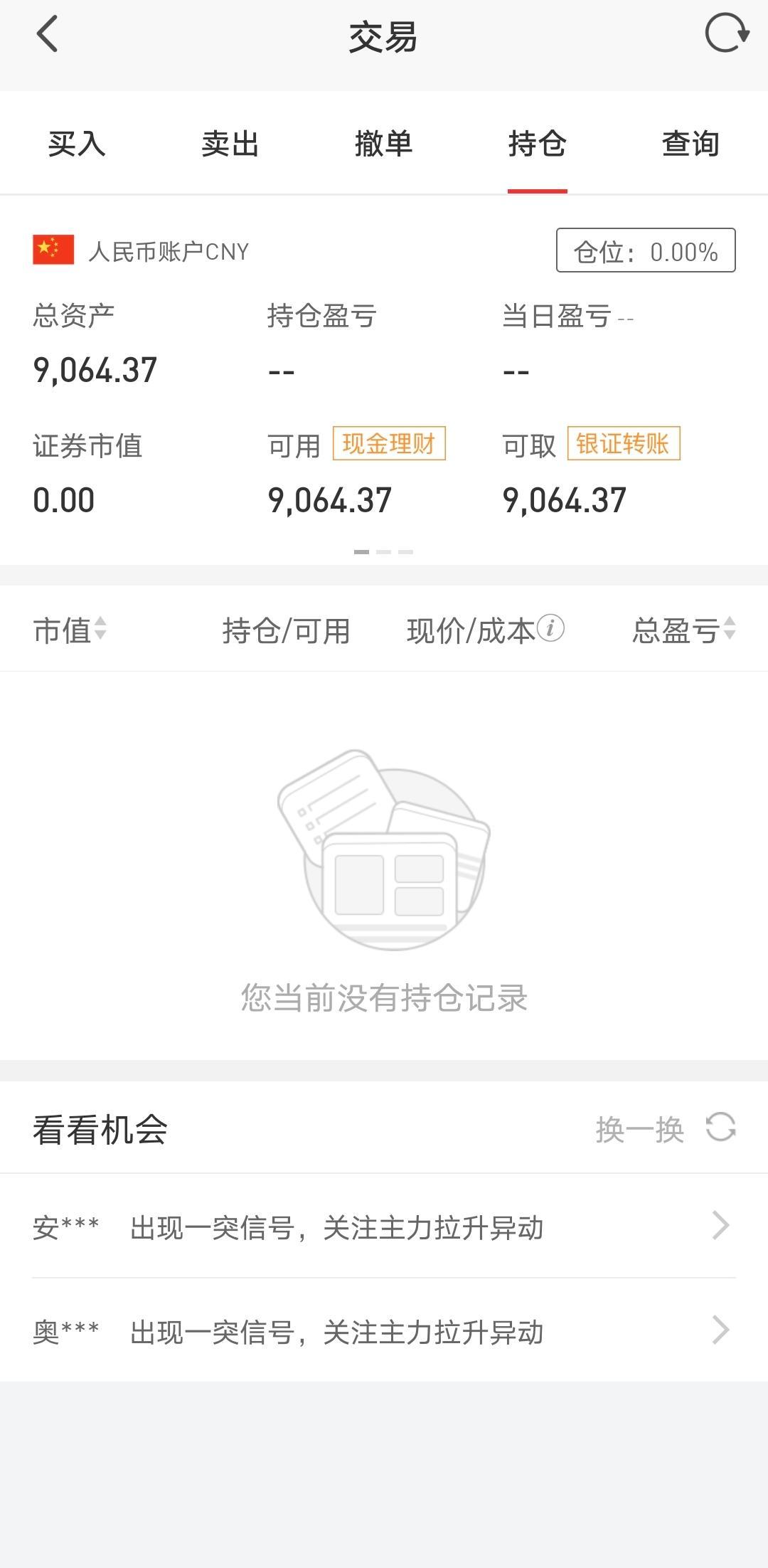This screenshot has width=768, height=1568.
Task: Go back from the 交易 screen
Action: pyautogui.click(x=47, y=35)
